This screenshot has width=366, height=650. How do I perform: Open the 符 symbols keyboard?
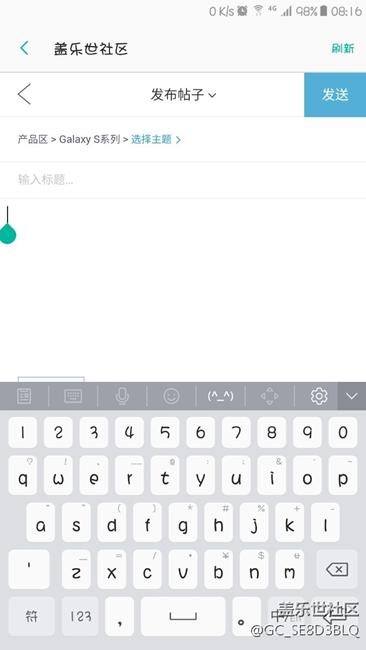pos(32,616)
